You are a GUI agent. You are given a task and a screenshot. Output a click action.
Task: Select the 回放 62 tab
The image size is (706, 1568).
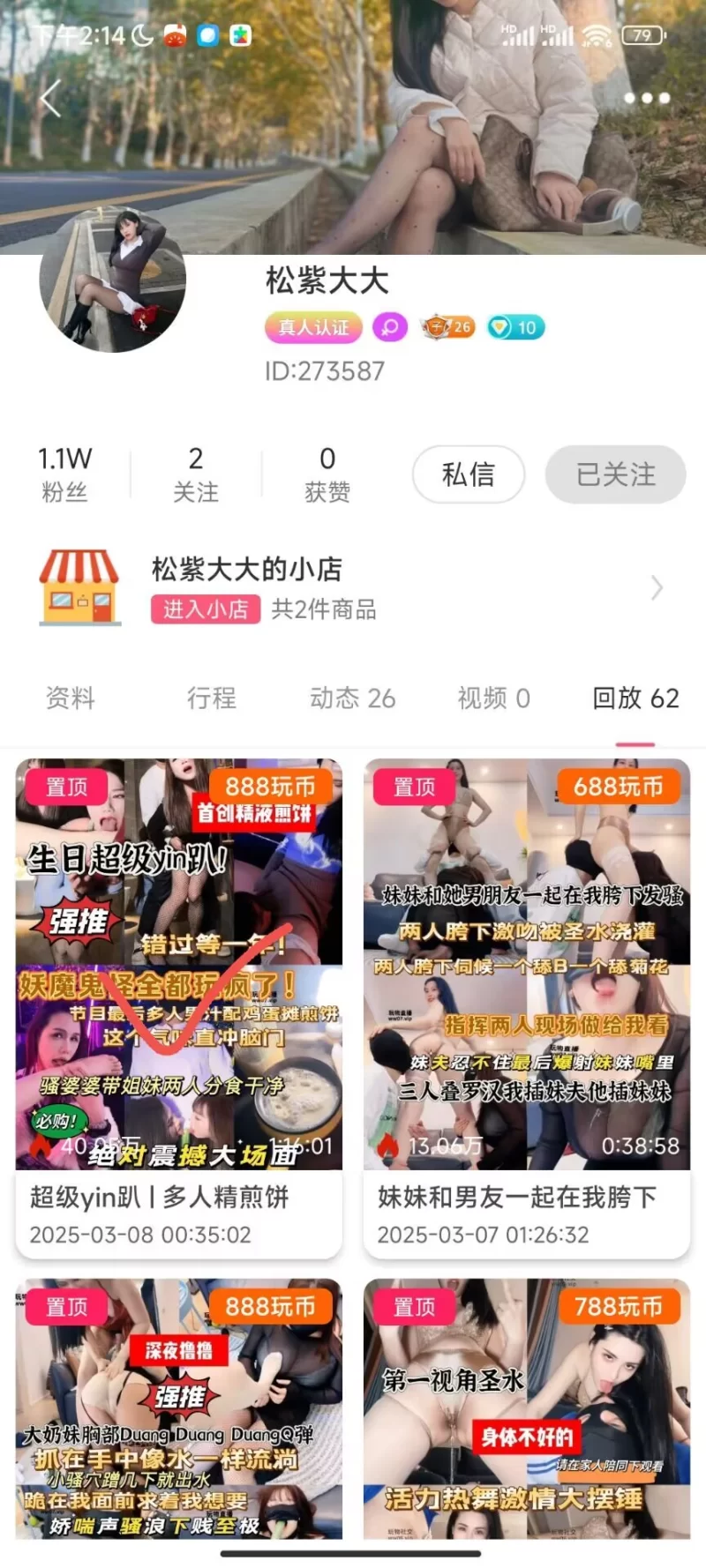635,698
